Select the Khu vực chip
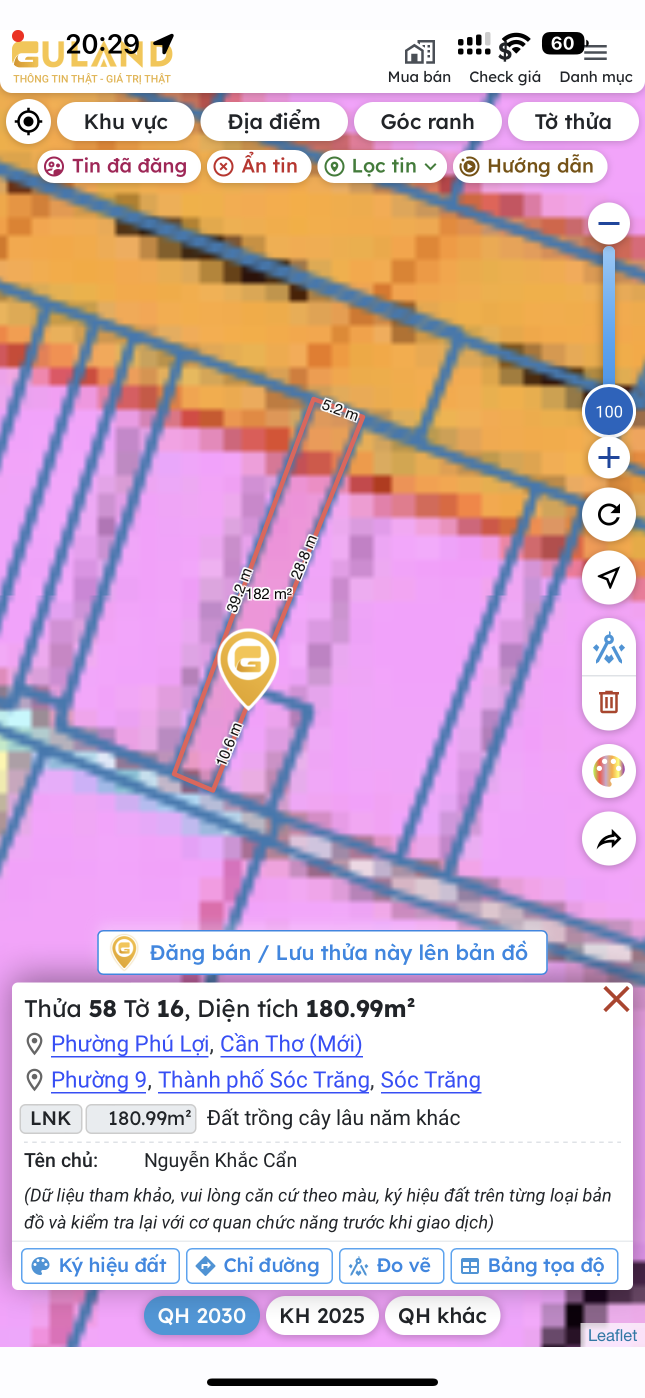 coord(126,122)
